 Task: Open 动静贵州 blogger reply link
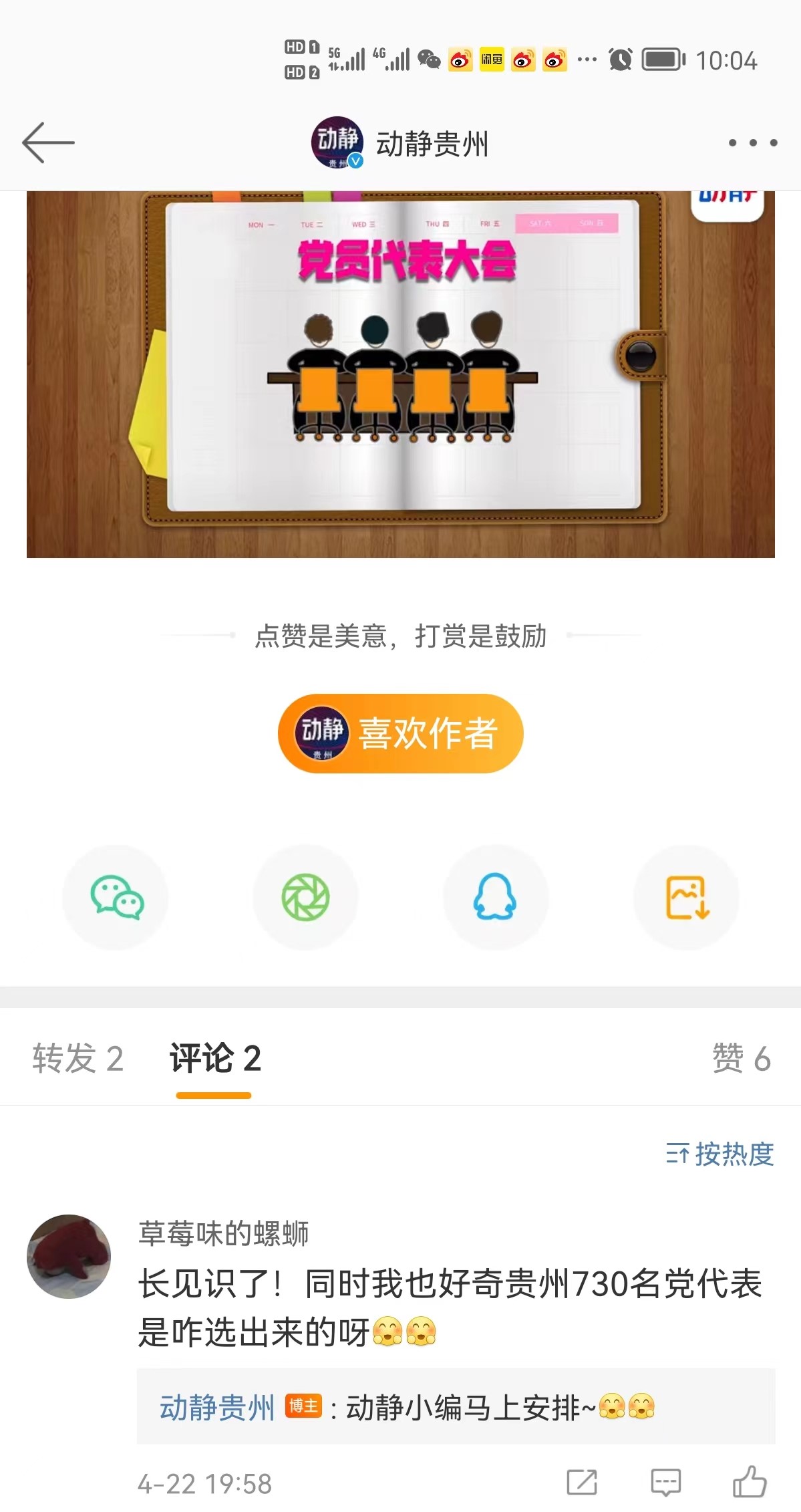pos(217,1407)
